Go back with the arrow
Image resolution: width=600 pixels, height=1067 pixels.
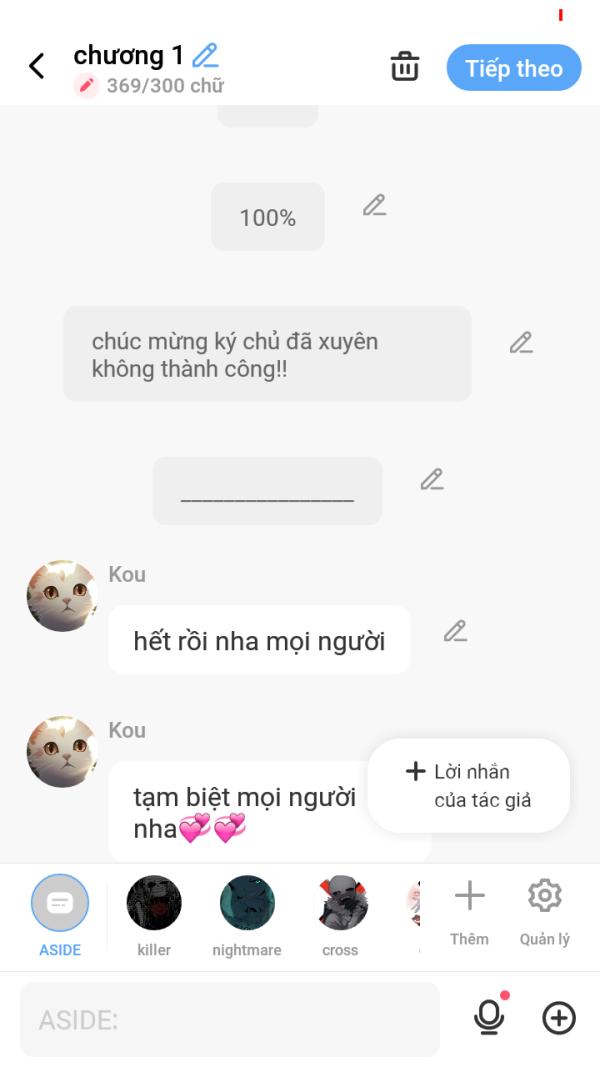click(37, 67)
